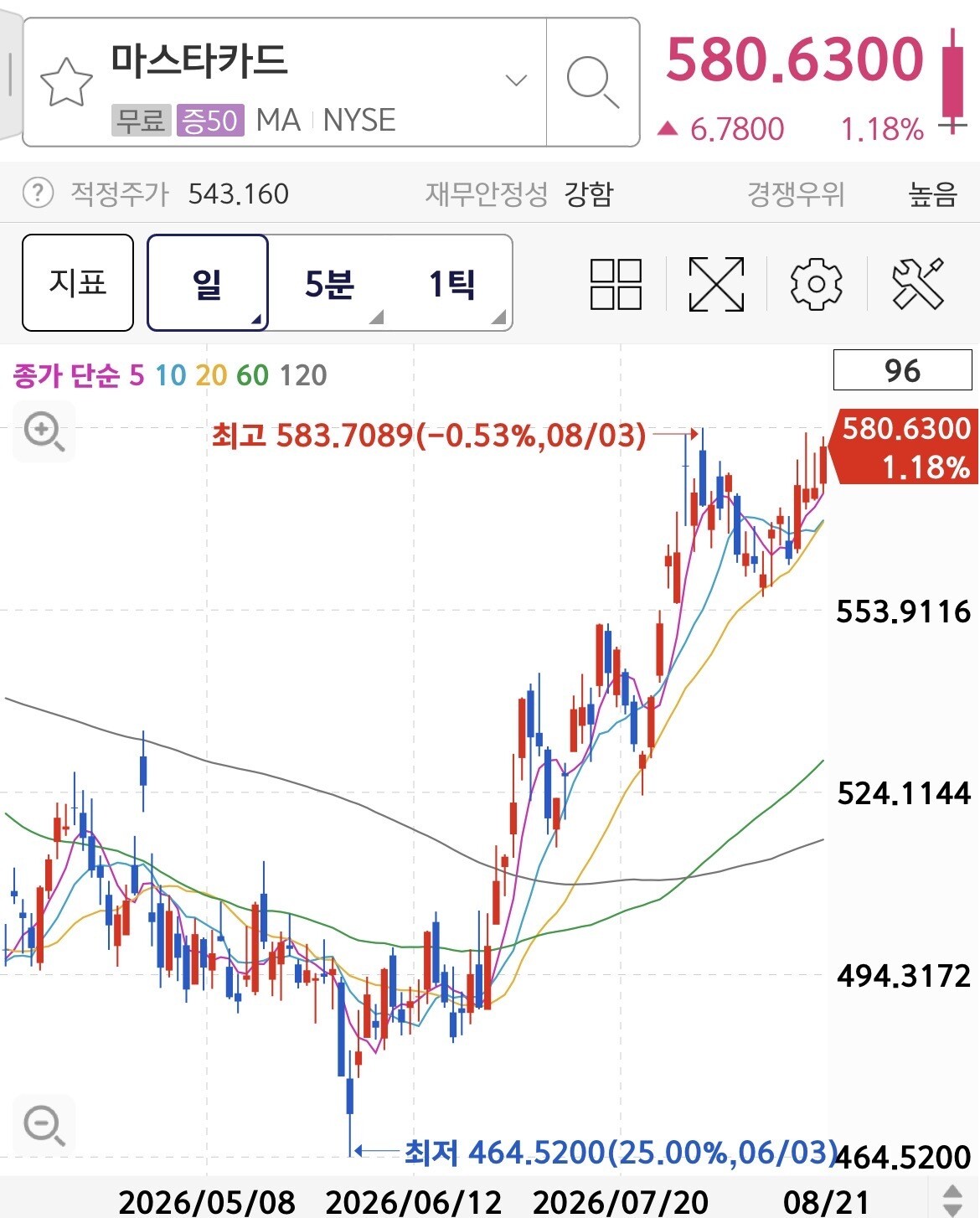
Task: Zoom out of the chart
Action: (44, 1124)
